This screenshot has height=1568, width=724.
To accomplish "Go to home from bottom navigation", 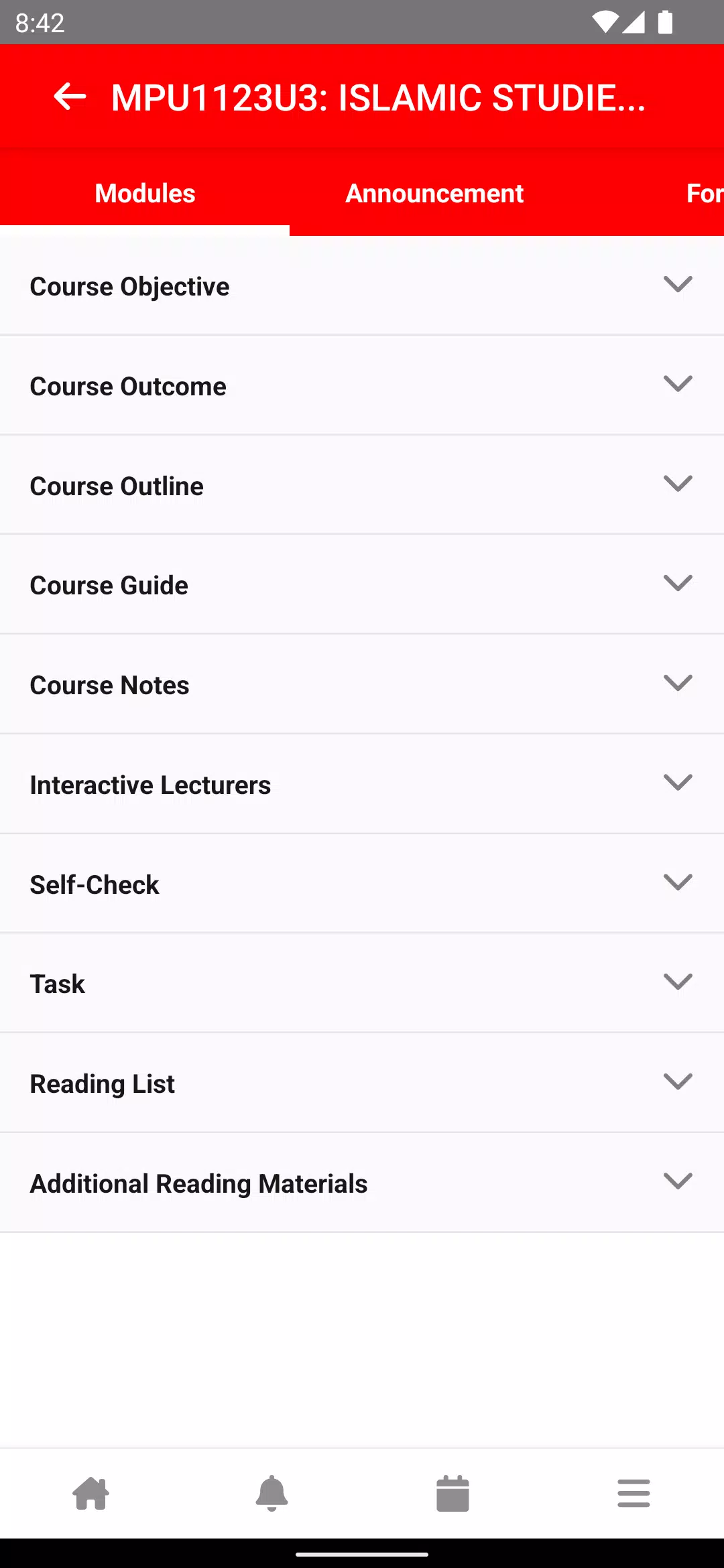I will [90, 1493].
